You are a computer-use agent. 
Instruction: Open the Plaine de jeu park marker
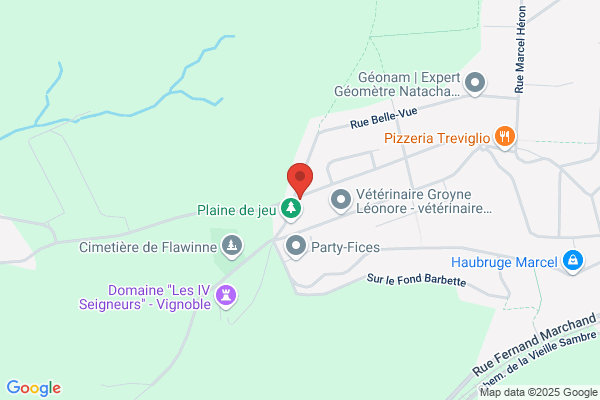pos(291,209)
